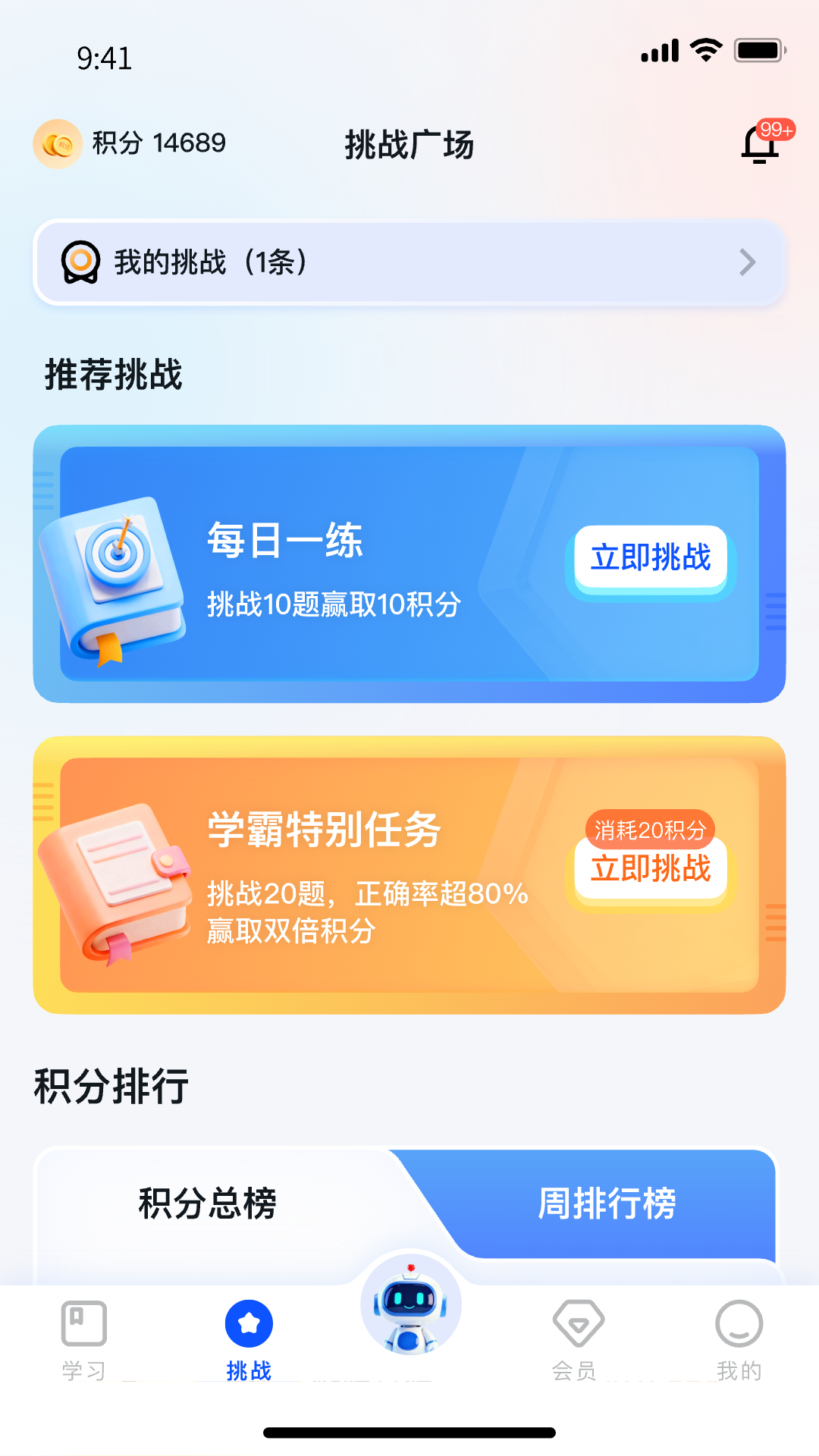Expand 我的挑战 with the right chevron
Viewport: 819px width, 1456px height.
[x=748, y=262]
